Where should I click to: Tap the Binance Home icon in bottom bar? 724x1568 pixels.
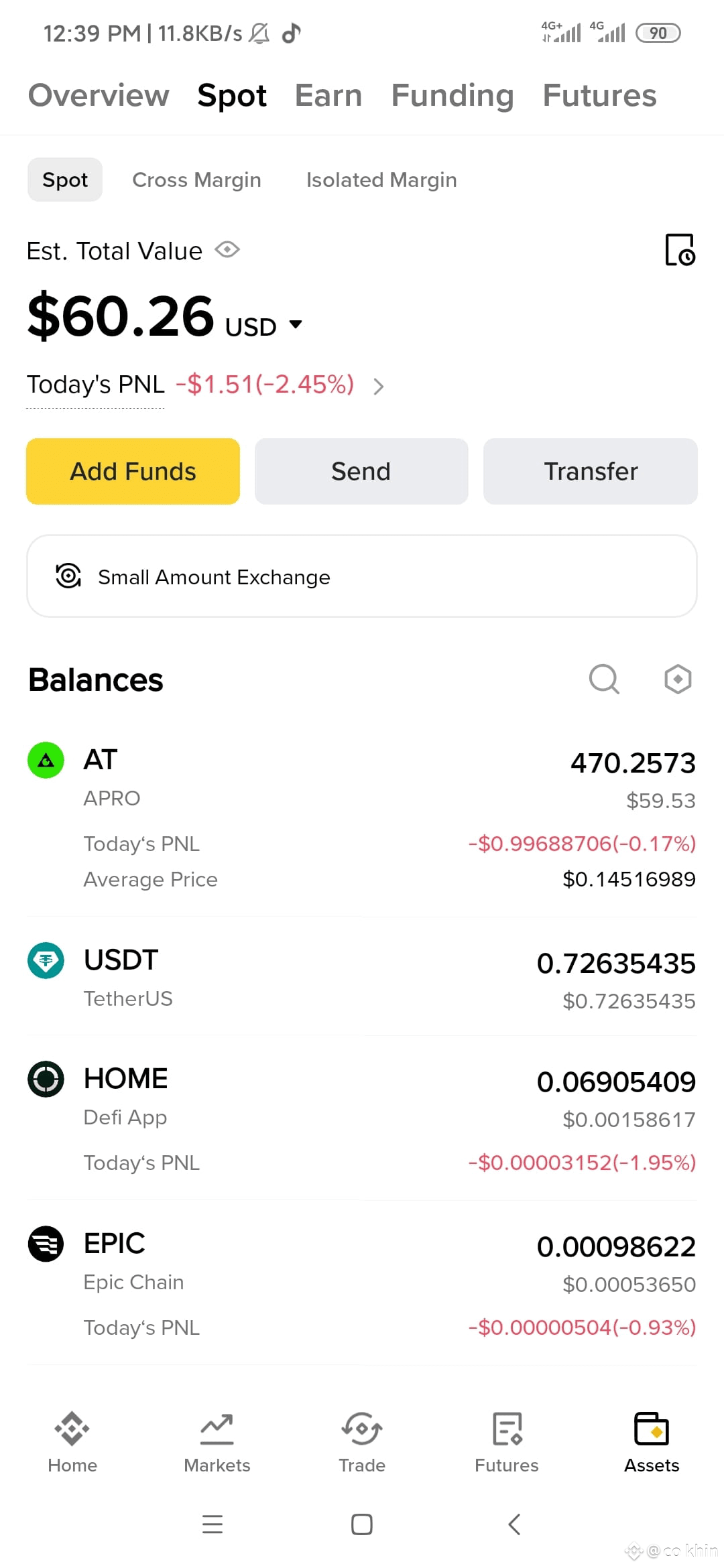(72, 1441)
